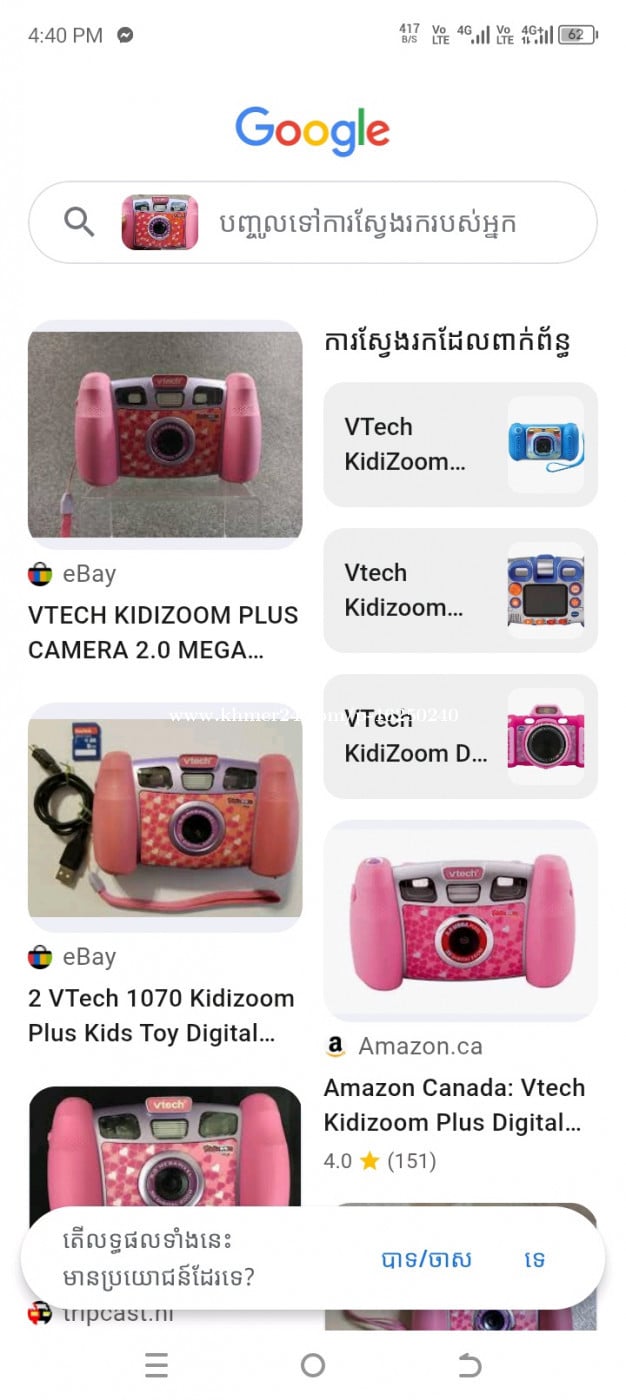
Task: Answer បាទ/ចាស to the results feedback prompt
Action: 426,1259
